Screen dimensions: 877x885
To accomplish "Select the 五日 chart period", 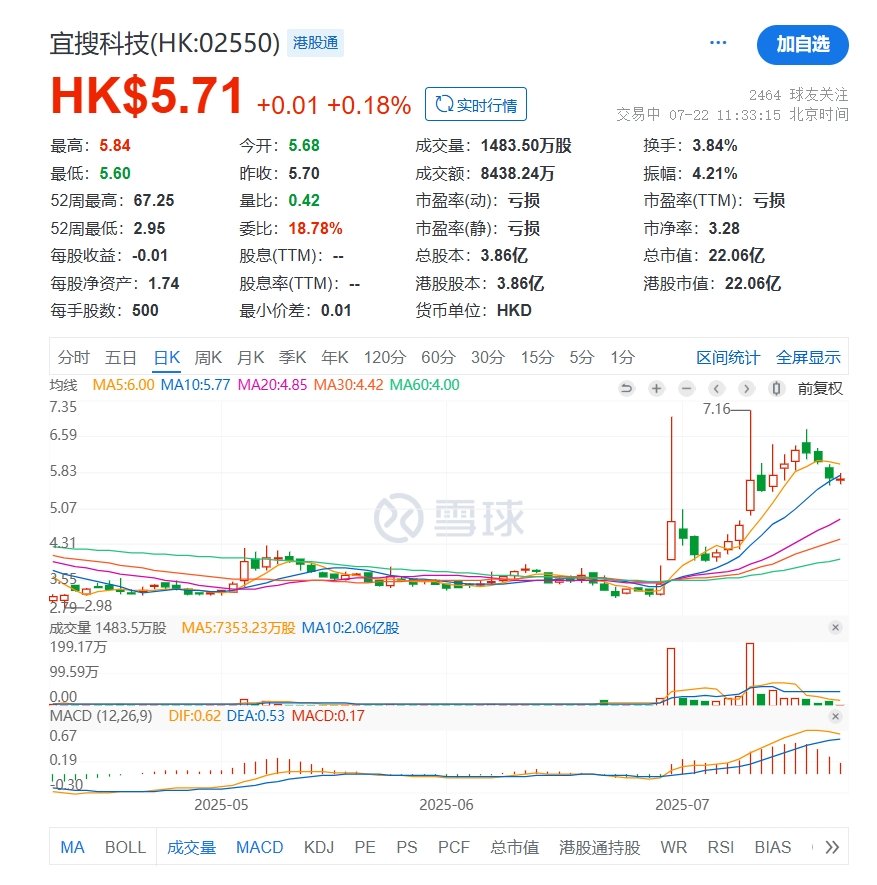I will point(120,357).
